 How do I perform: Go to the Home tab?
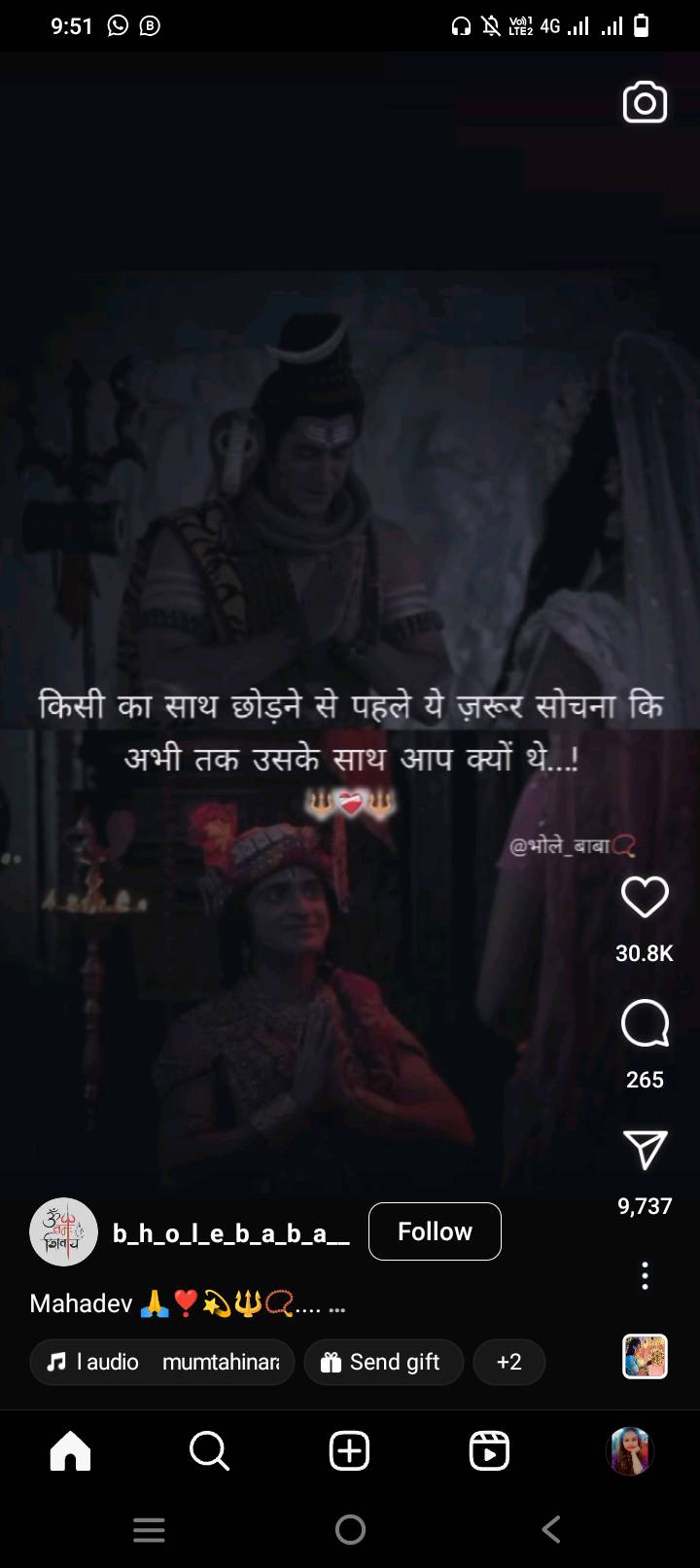coord(70,1450)
